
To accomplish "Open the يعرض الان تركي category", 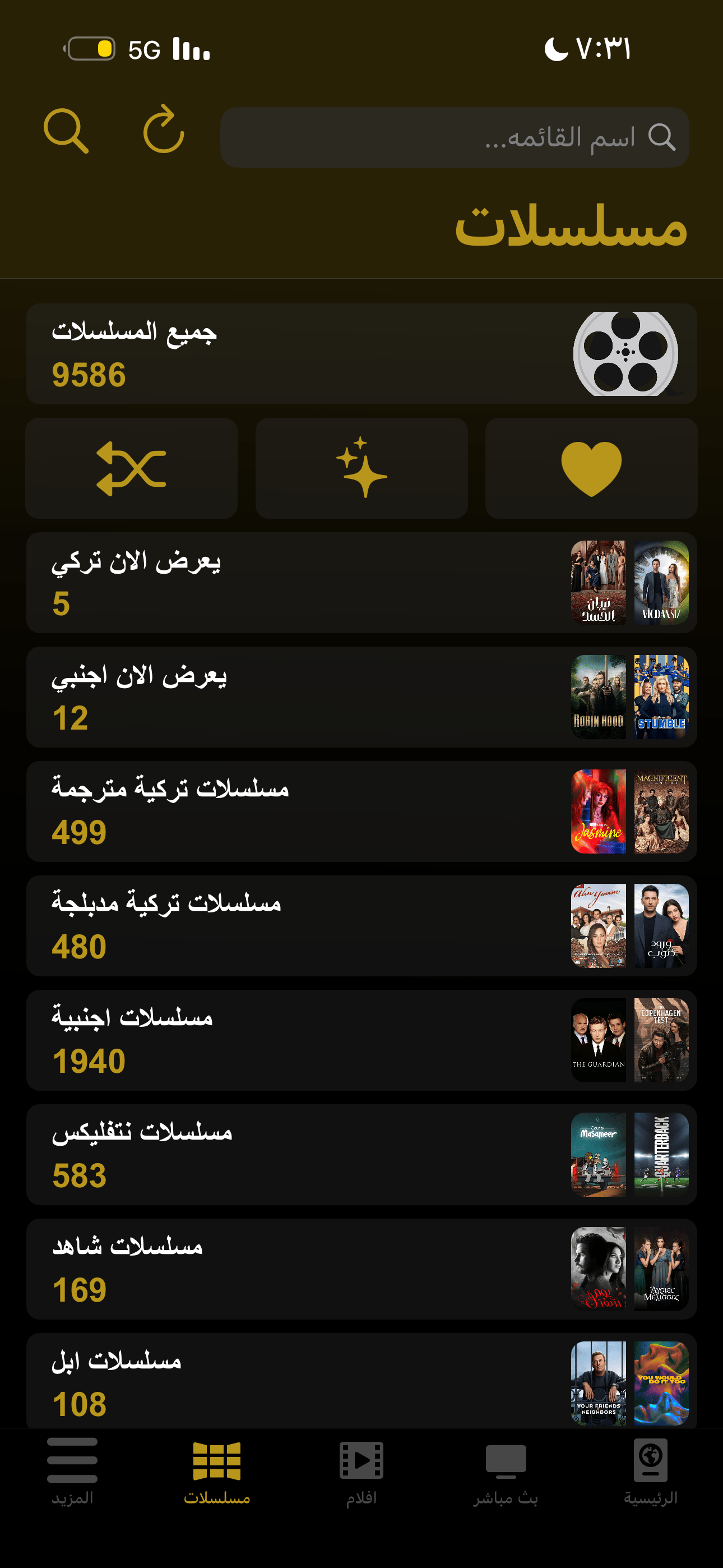I will point(361,583).
